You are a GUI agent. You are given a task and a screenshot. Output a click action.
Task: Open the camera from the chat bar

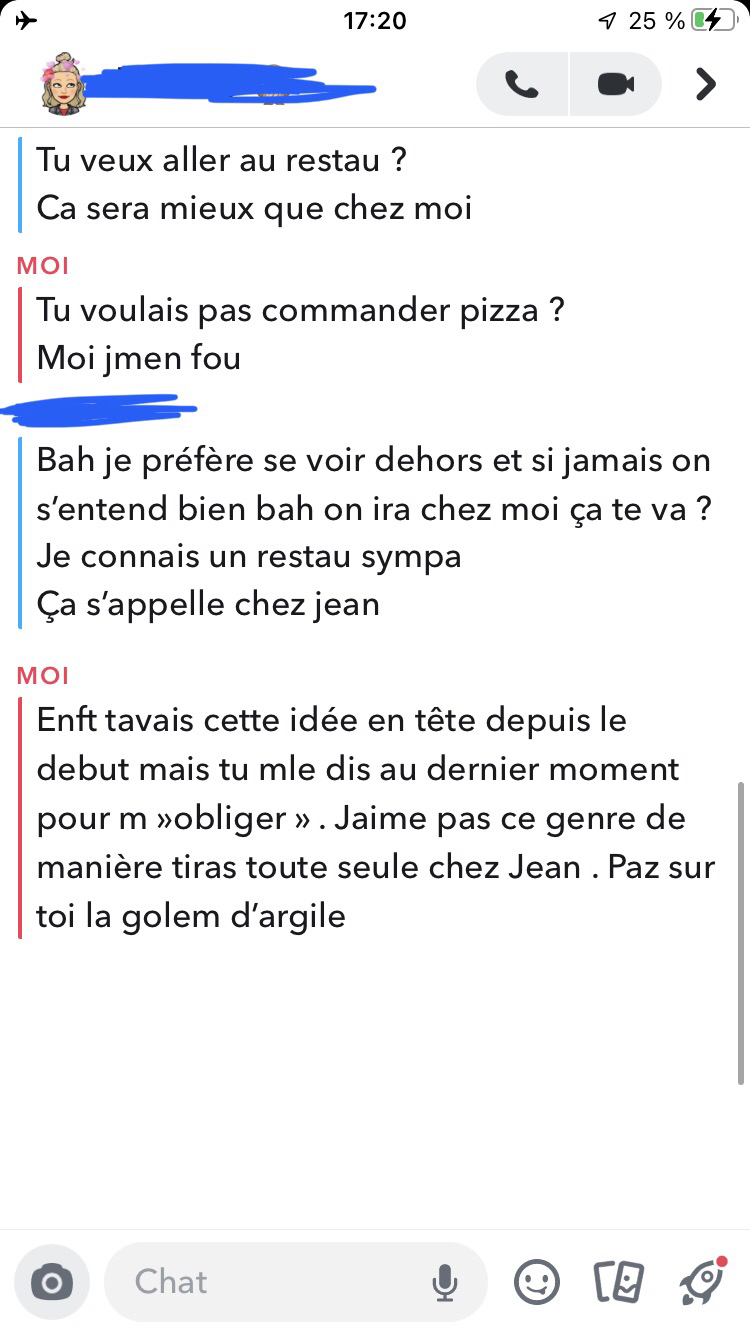[x=51, y=1282]
